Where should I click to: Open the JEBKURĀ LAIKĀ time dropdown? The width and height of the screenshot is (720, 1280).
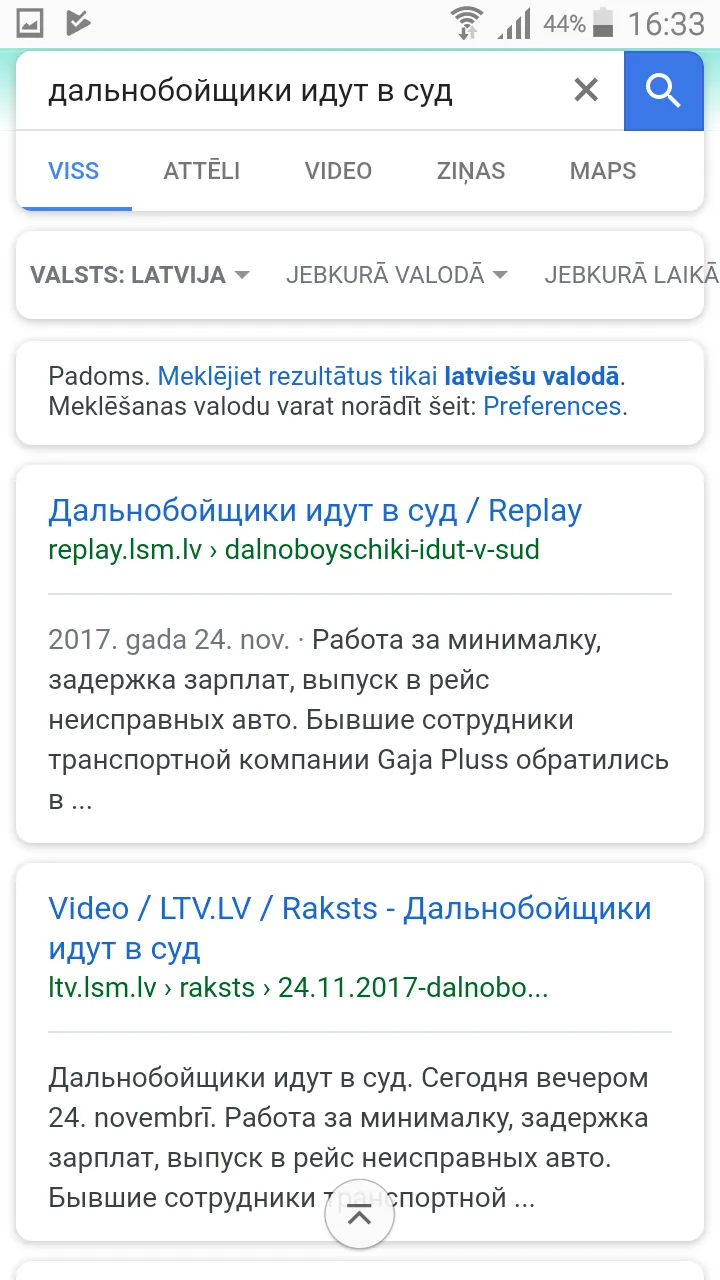(x=631, y=275)
